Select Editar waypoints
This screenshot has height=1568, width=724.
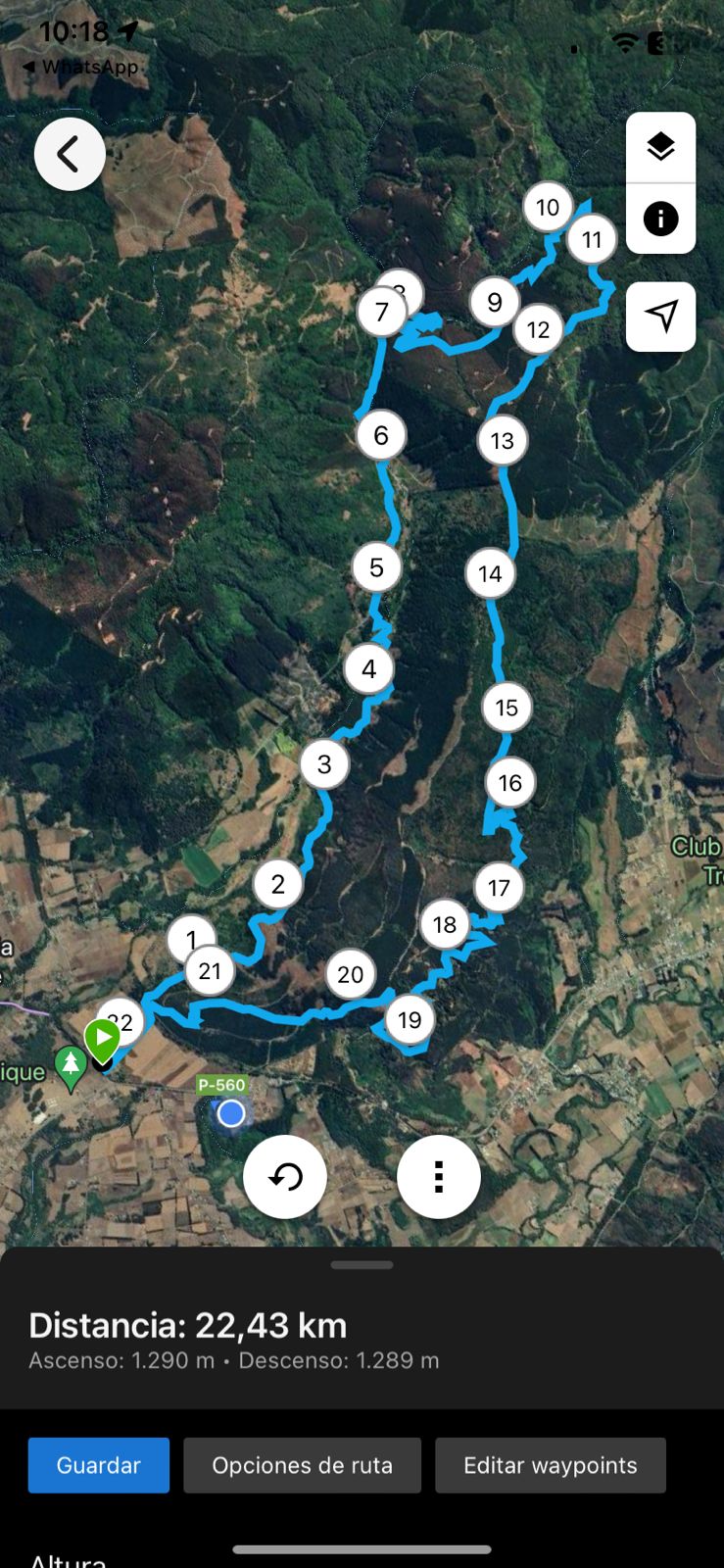tap(550, 1465)
